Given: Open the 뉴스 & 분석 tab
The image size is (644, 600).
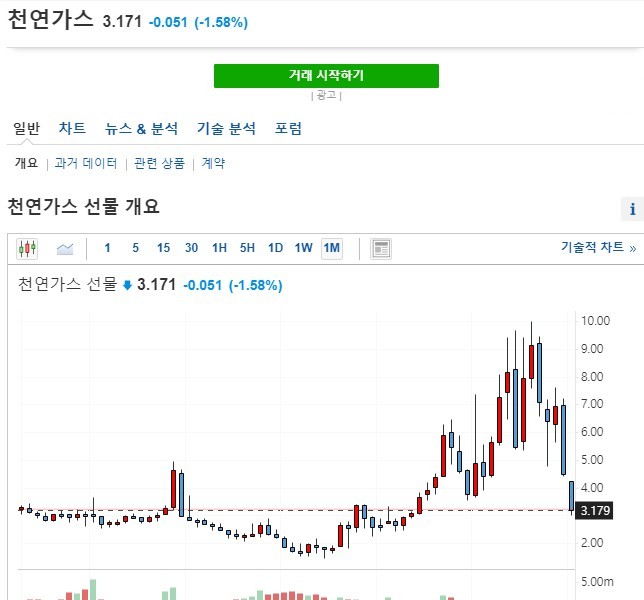Looking at the screenshot, I should tap(141, 129).
